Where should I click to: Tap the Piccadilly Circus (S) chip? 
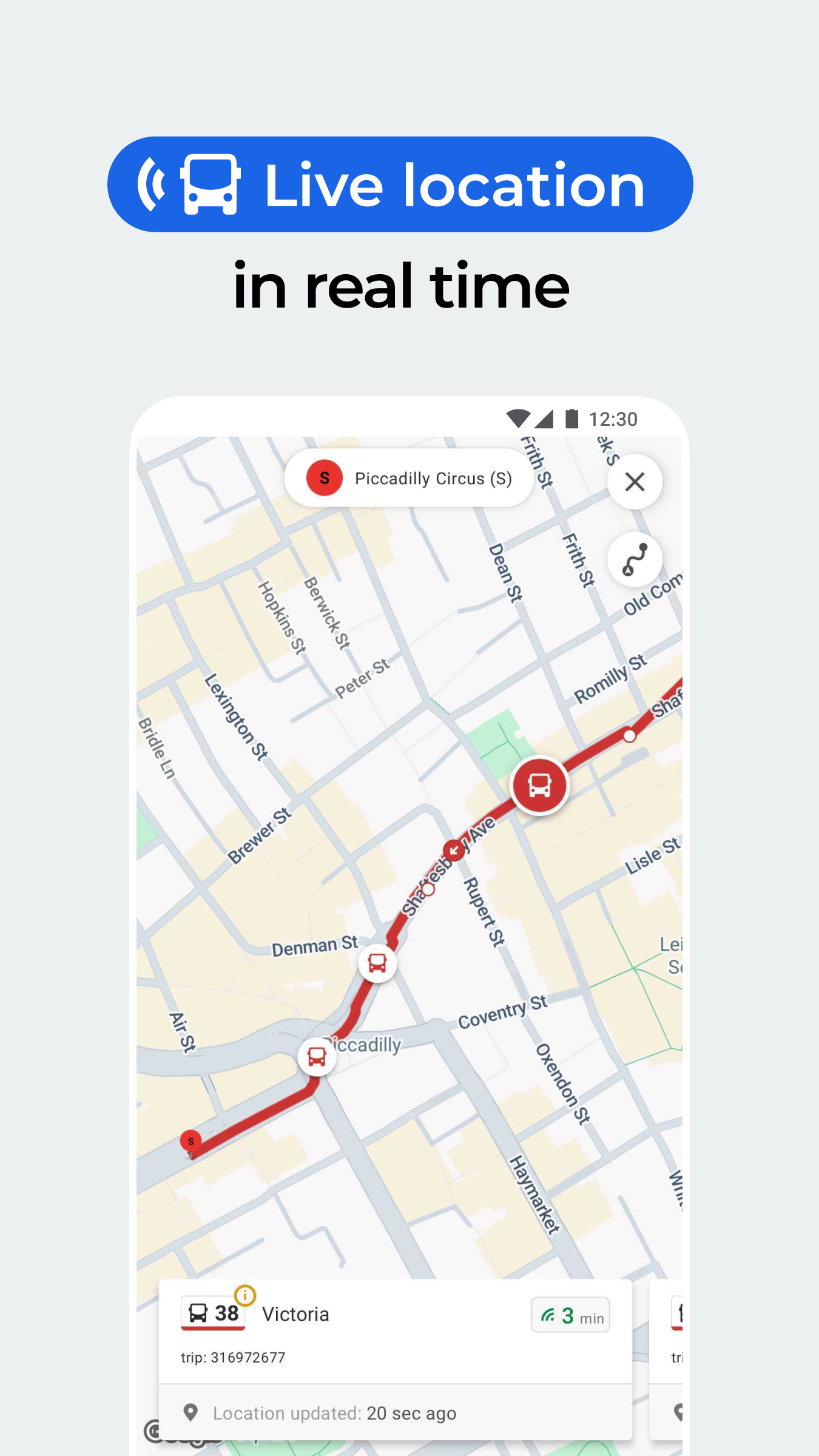tap(410, 478)
